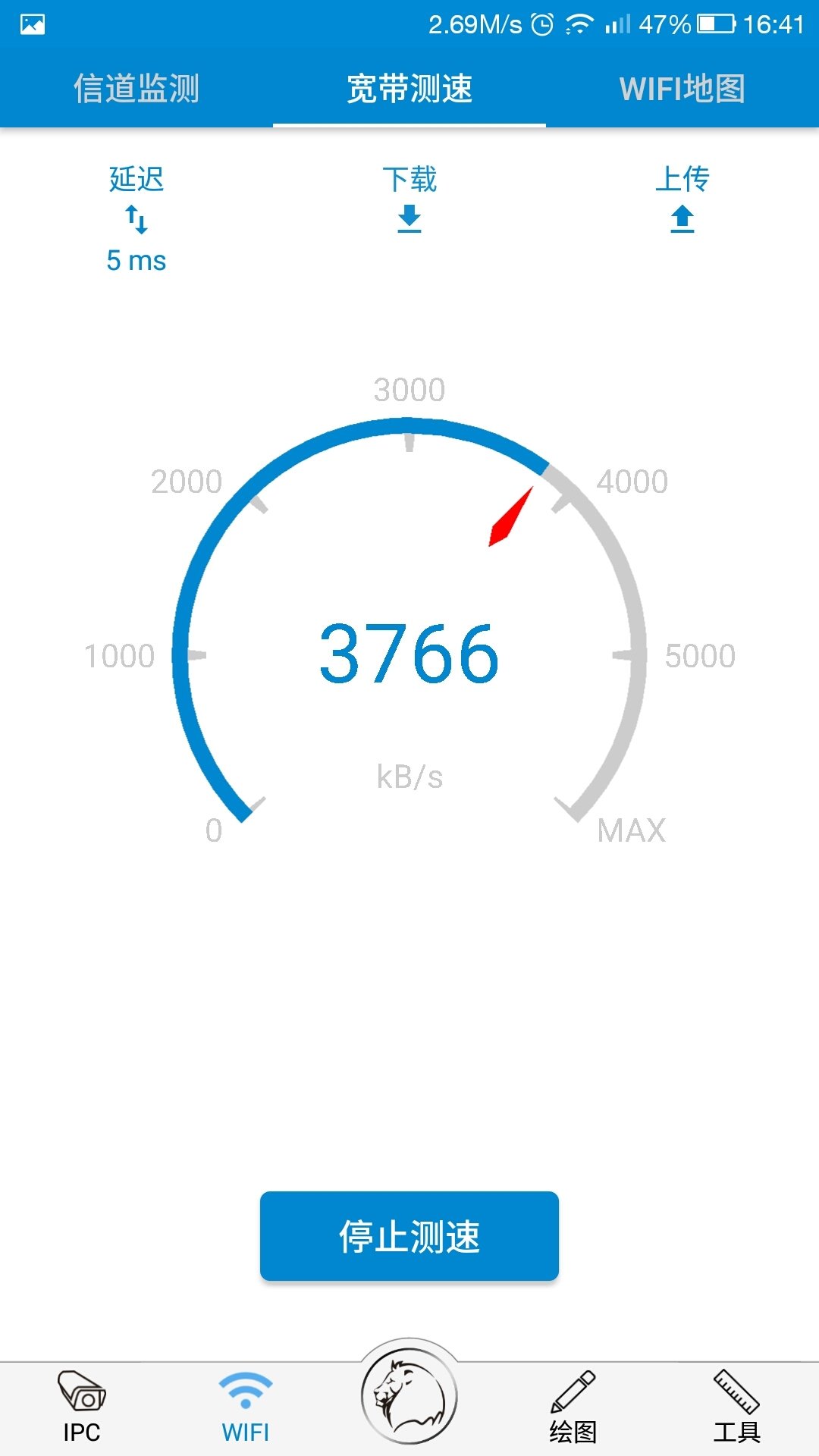This screenshot has height=1456, width=819.
Task: Open the WIFI bottom tab
Action: pyautogui.click(x=246, y=1407)
